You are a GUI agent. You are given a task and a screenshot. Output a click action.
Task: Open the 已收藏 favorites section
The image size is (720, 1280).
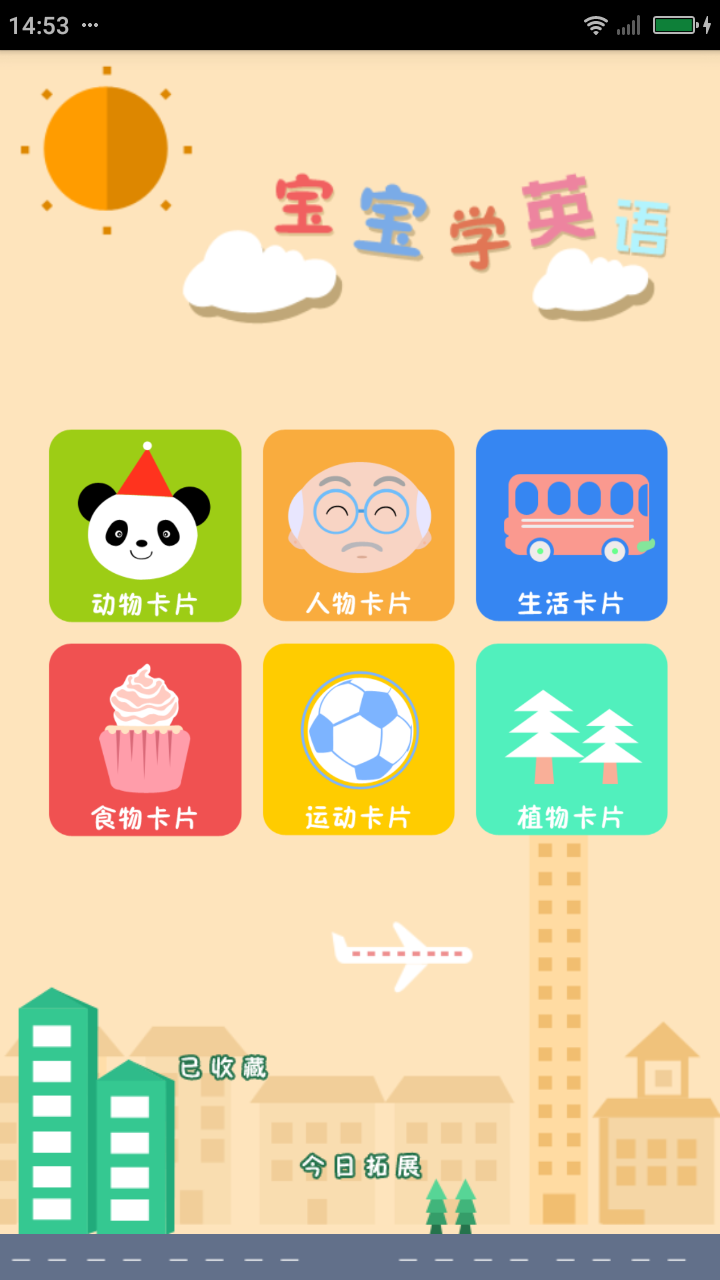pos(222,1067)
